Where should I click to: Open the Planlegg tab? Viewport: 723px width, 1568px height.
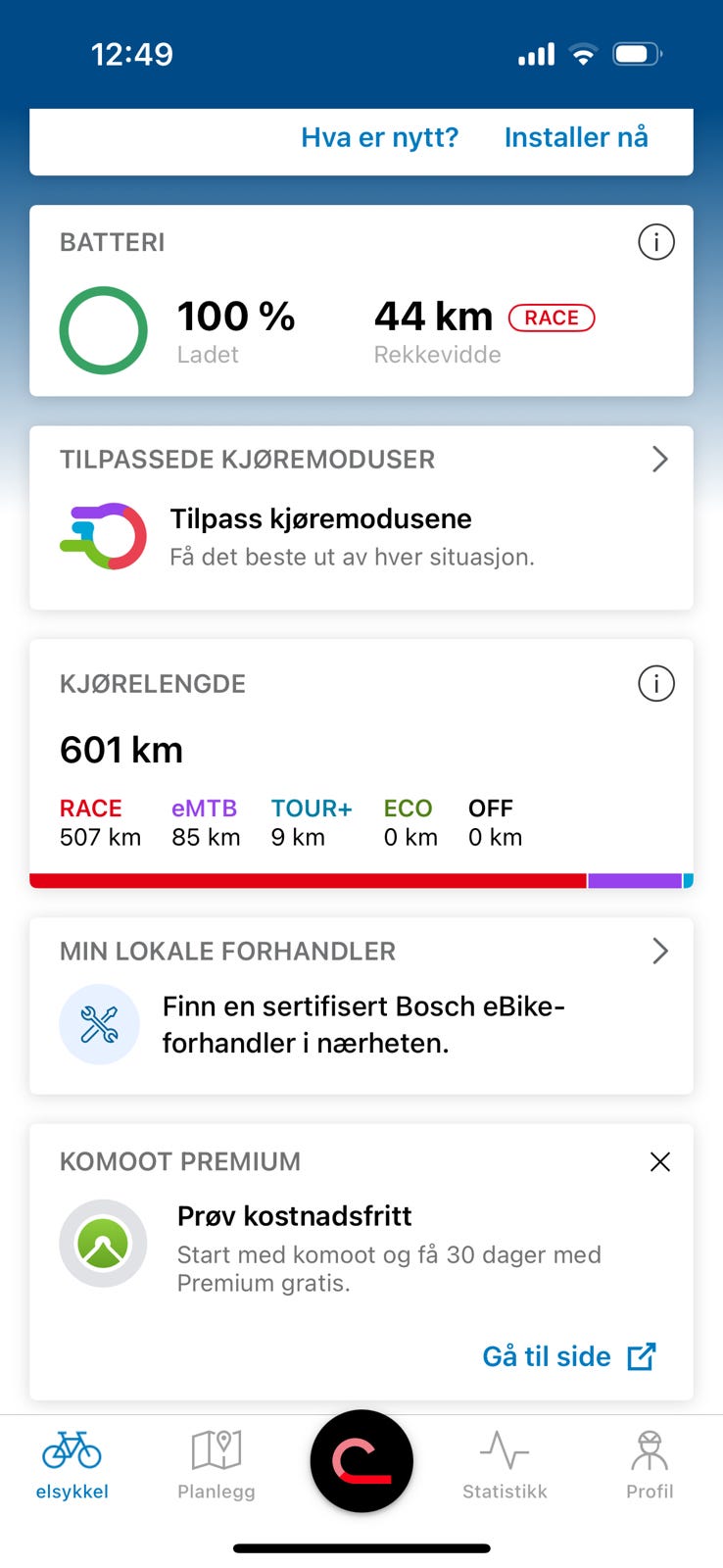216,1465
